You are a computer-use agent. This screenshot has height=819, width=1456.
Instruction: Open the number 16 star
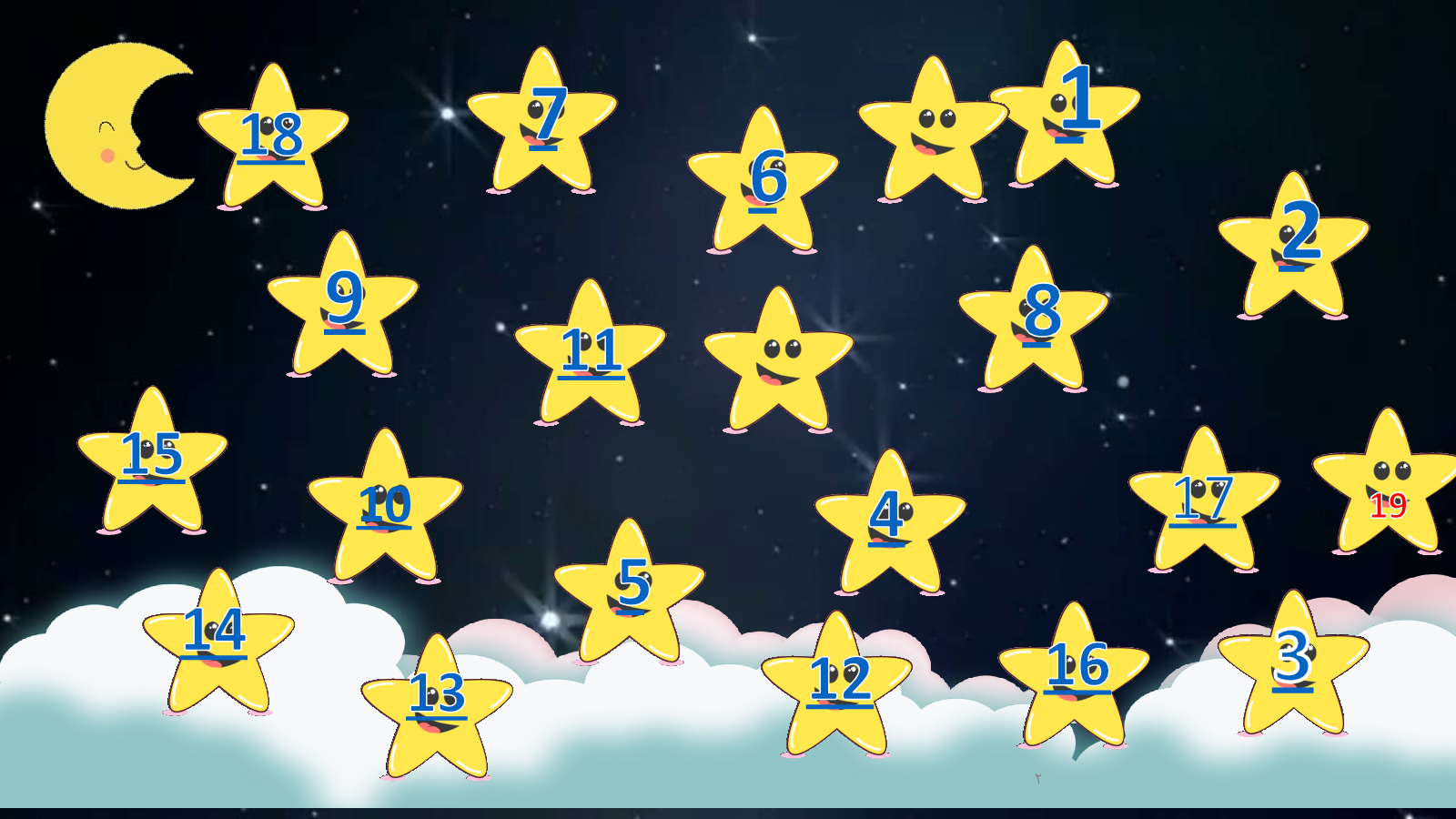click(x=1077, y=666)
